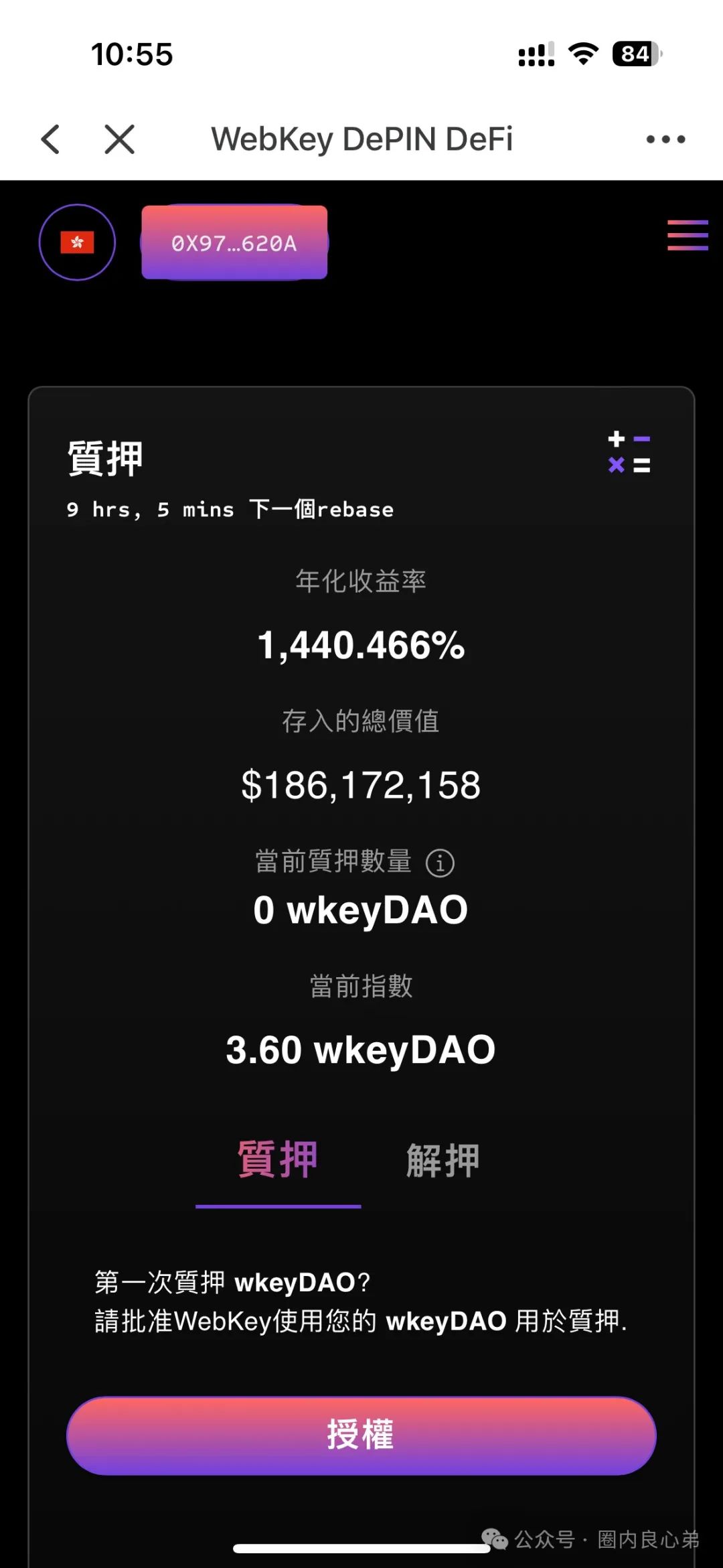The width and height of the screenshot is (723, 1568).
Task: Switch to the 質押 tab
Action: coord(278,1160)
